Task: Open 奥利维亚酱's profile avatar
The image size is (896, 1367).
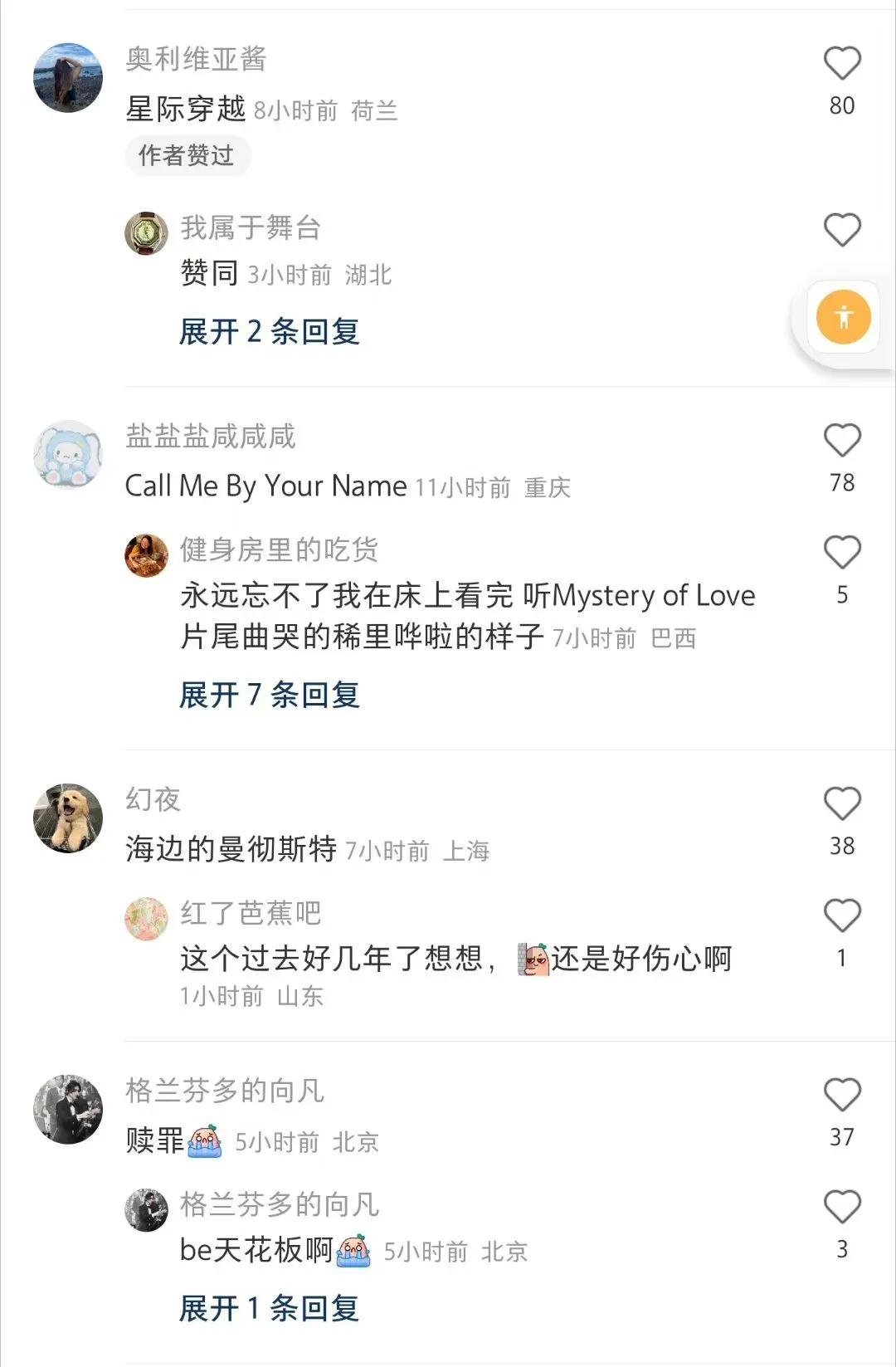Action: tap(68, 77)
